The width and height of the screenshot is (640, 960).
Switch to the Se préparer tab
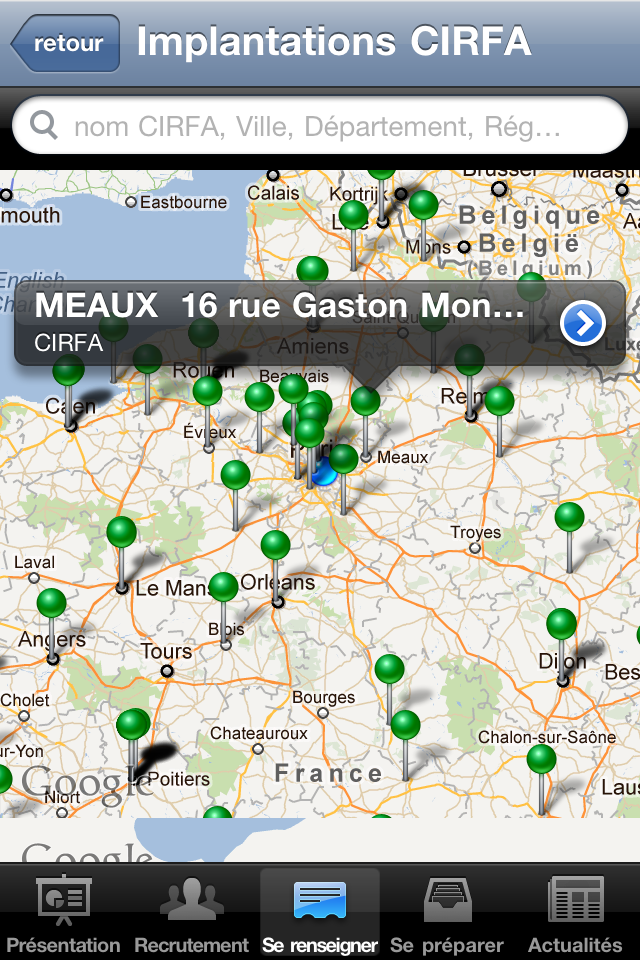point(447,914)
